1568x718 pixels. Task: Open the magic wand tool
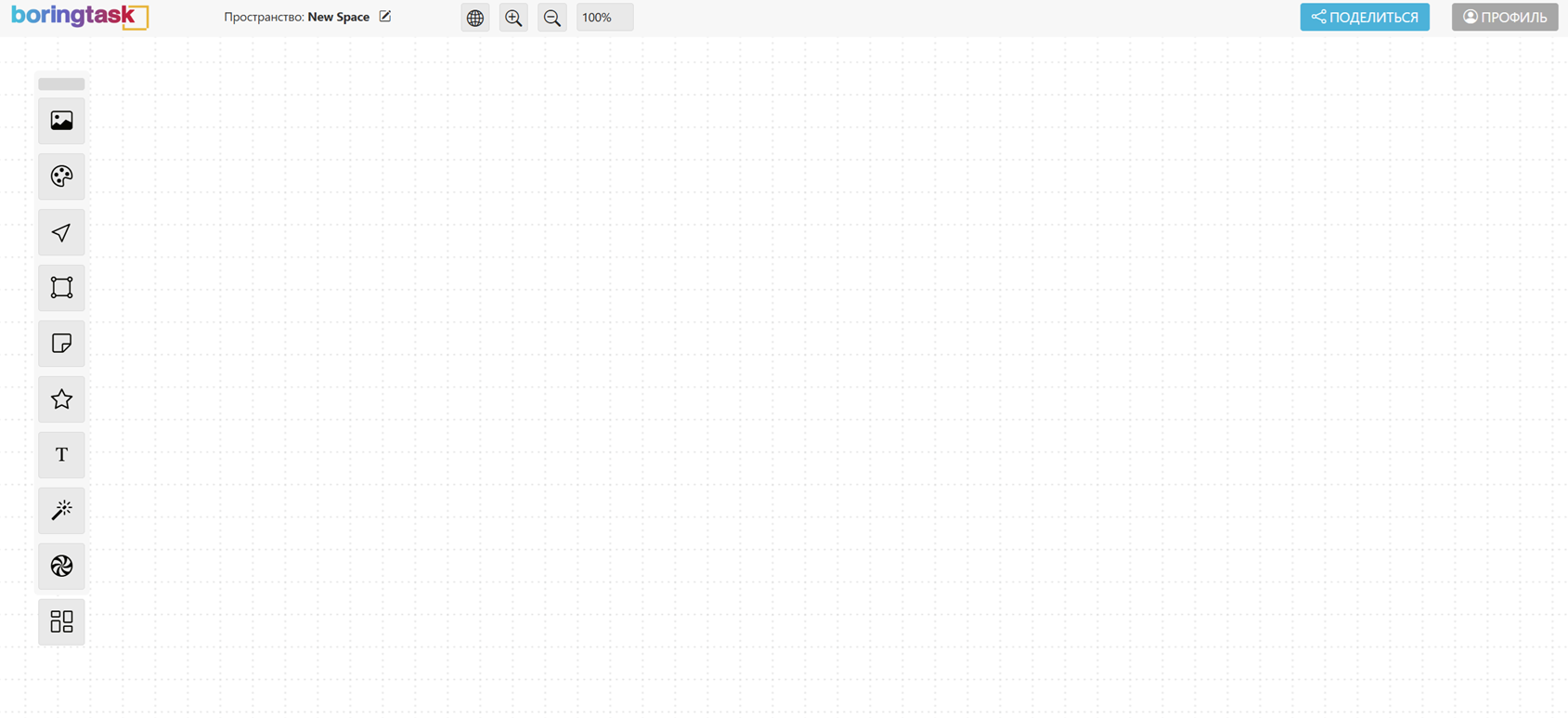(61, 510)
